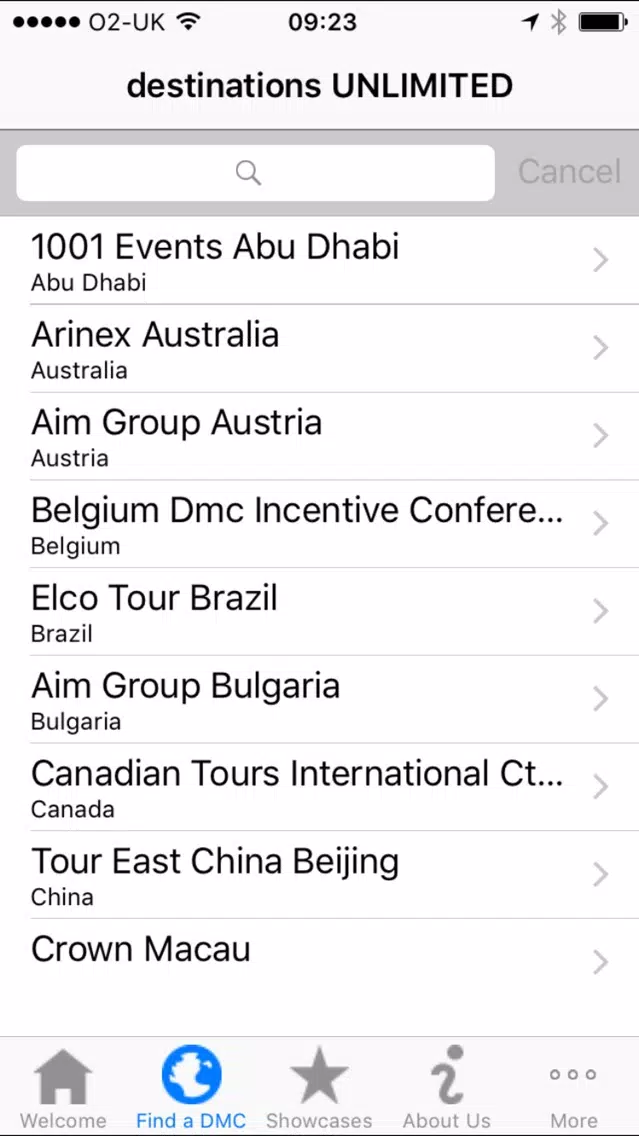Open the Belgium Dmc Incentive entry
Image resolution: width=639 pixels, height=1136 pixels.
coord(320,524)
